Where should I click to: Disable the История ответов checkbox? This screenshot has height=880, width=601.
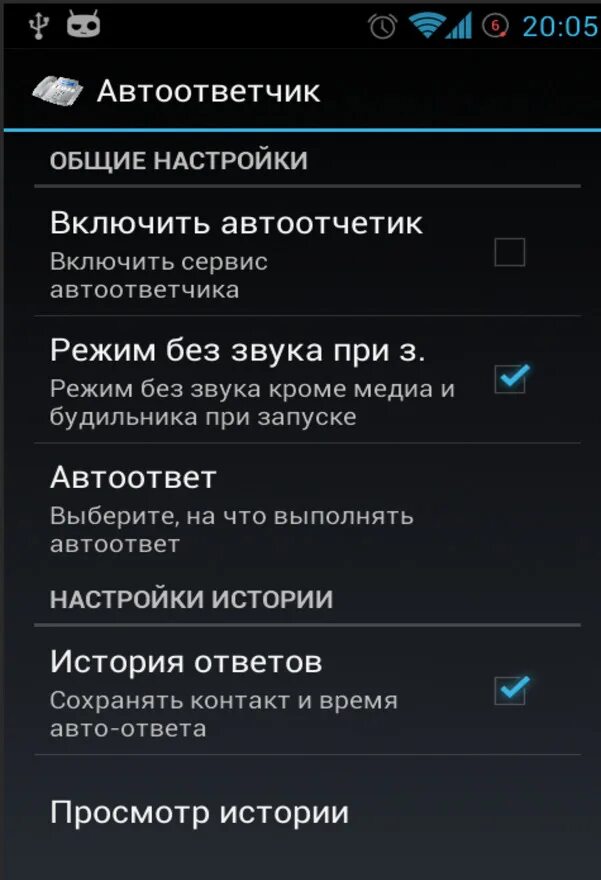click(510, 690)
